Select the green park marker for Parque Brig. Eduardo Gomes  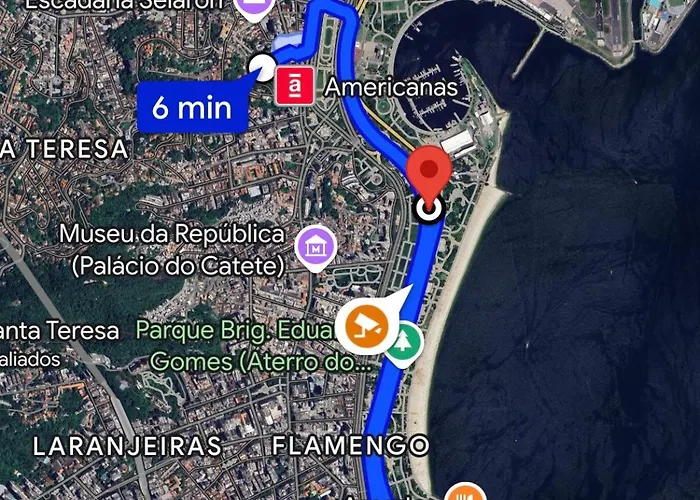pyautogui.click(x=405, y=342)
